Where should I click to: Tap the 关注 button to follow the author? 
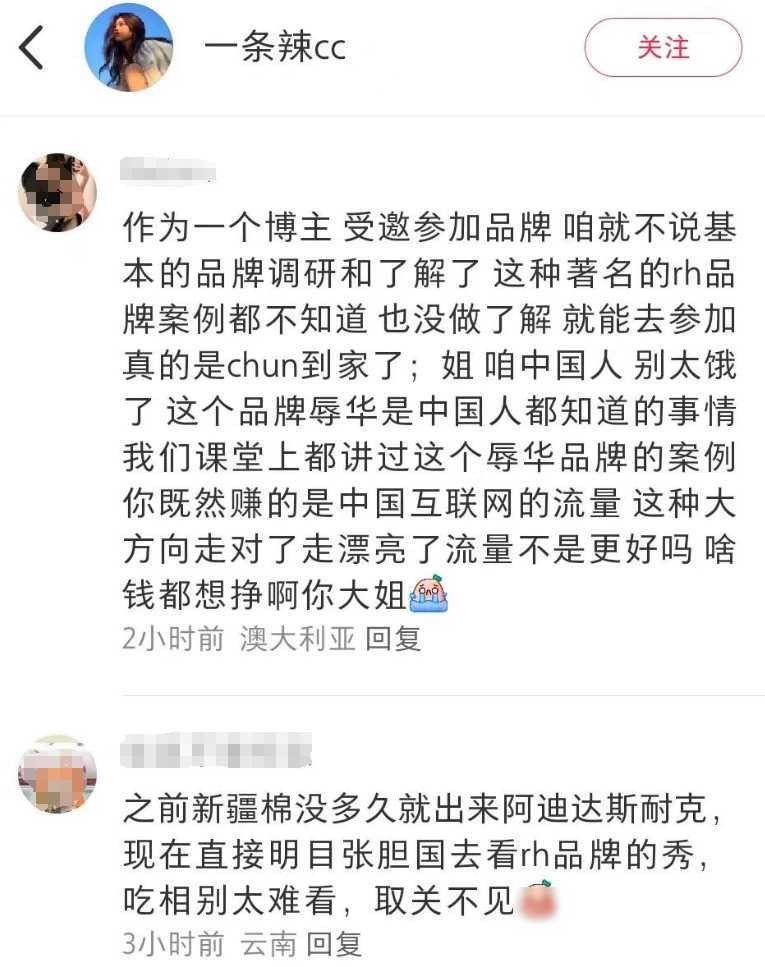coord(663,47)
